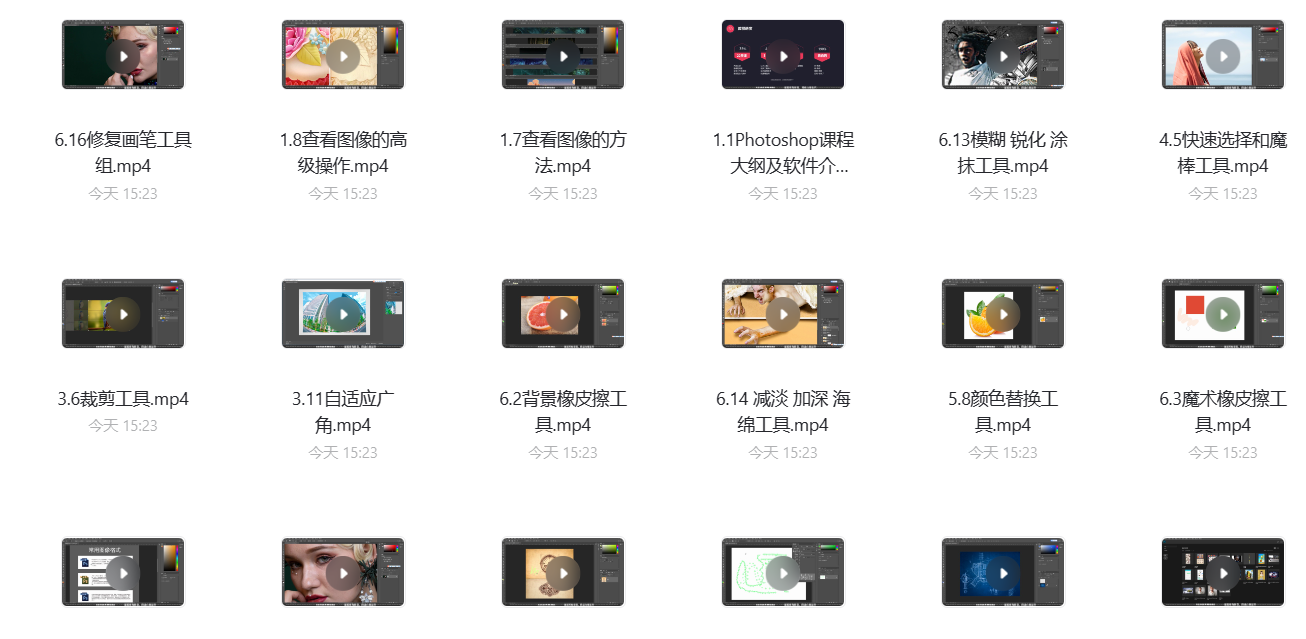1306x639 pixels.
Task: Open the 5.8颜色替换工具.mp4 video
Action: (x=1003, y=314)
